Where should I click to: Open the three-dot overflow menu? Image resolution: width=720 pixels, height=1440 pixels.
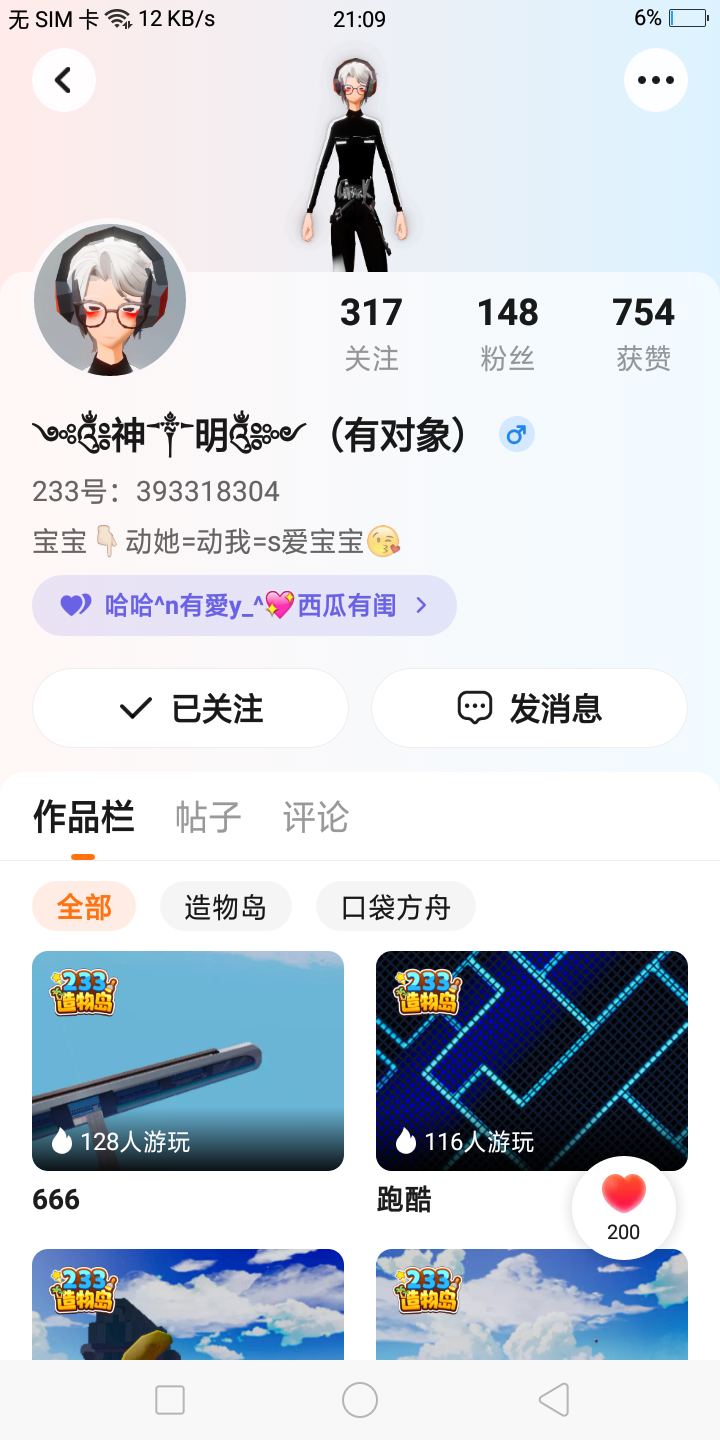click(656, 80)
